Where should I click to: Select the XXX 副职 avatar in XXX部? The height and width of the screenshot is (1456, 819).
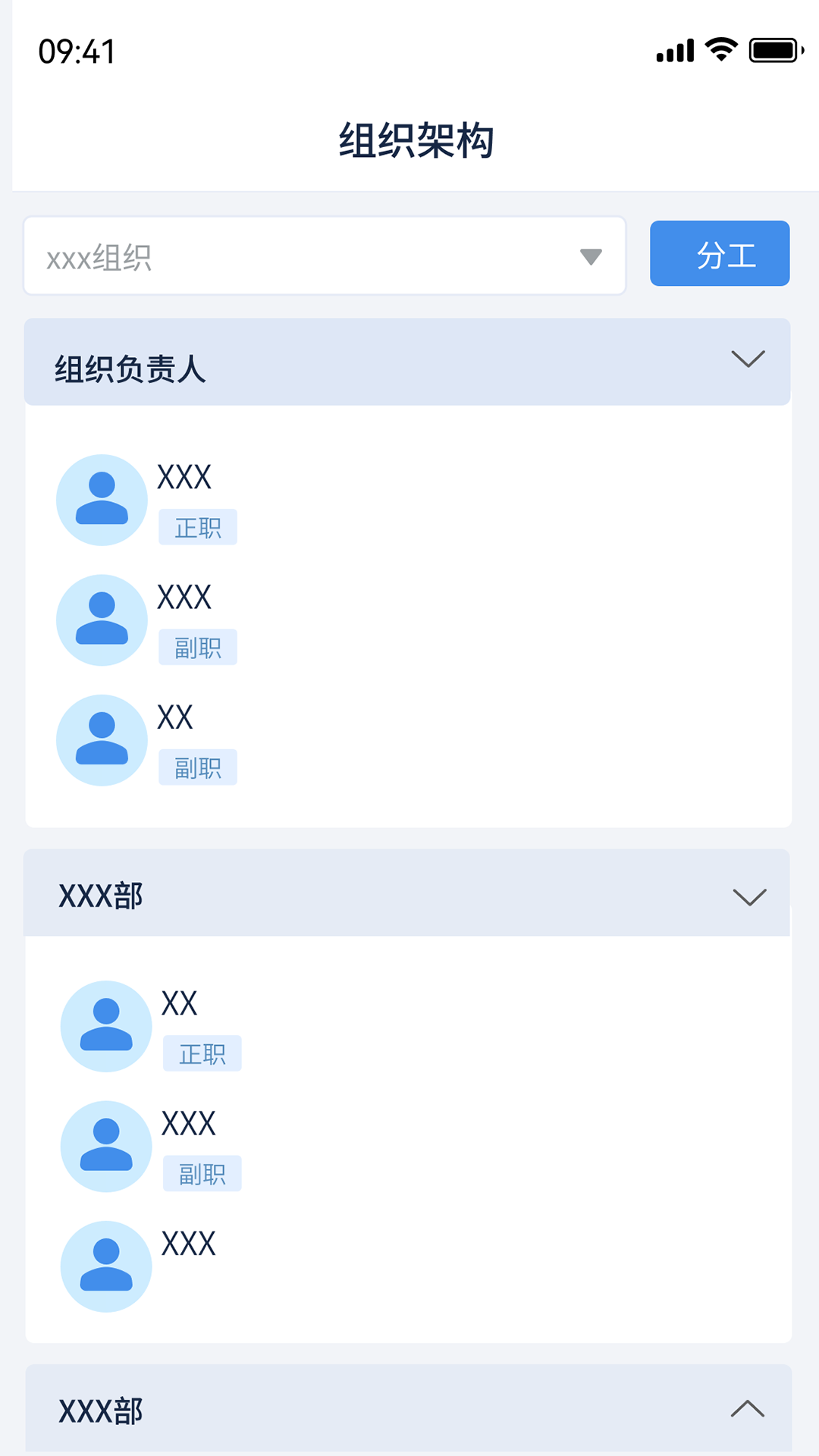106,1146
